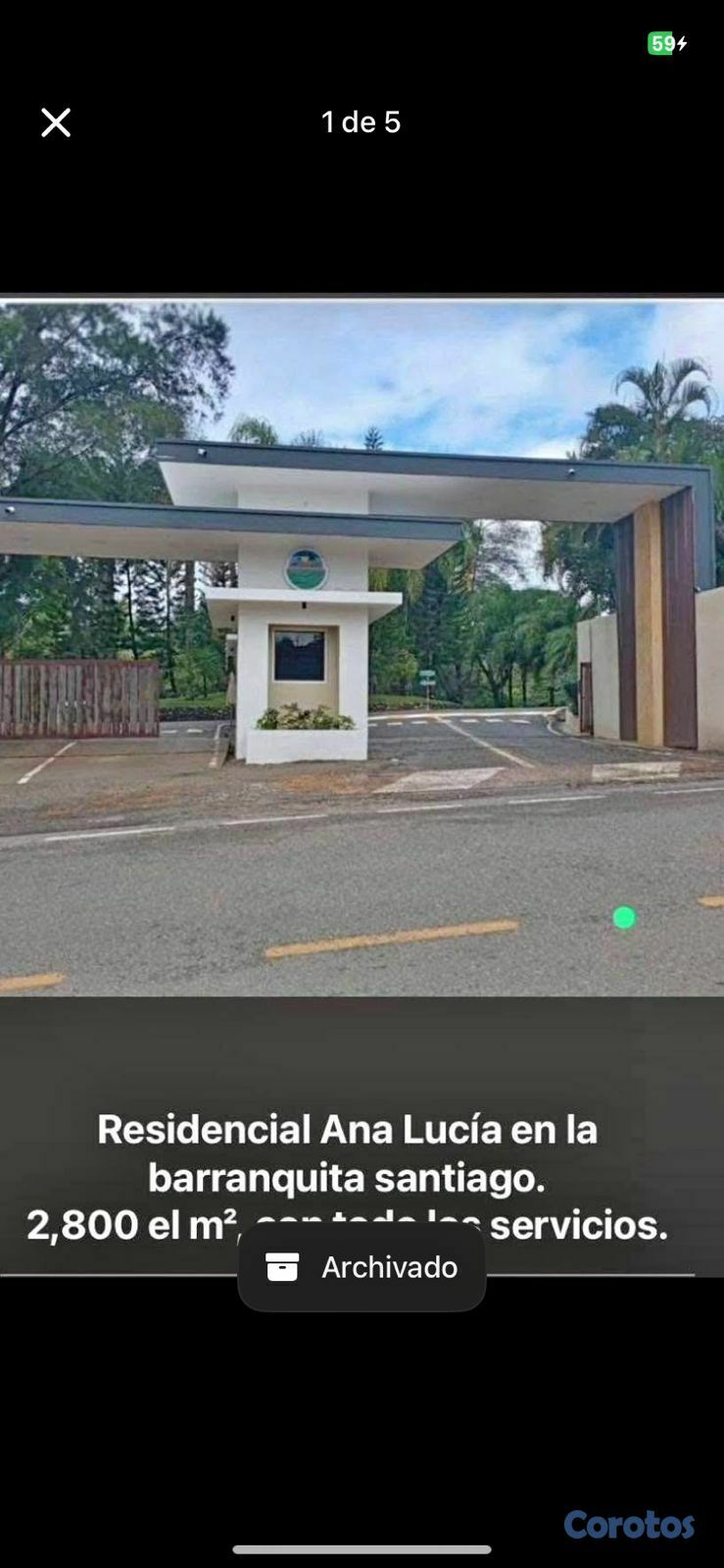This screenshot has width=724, height=1568.
Task: Tap the Archivado toast notification
Action: (x=362, y=1267)
